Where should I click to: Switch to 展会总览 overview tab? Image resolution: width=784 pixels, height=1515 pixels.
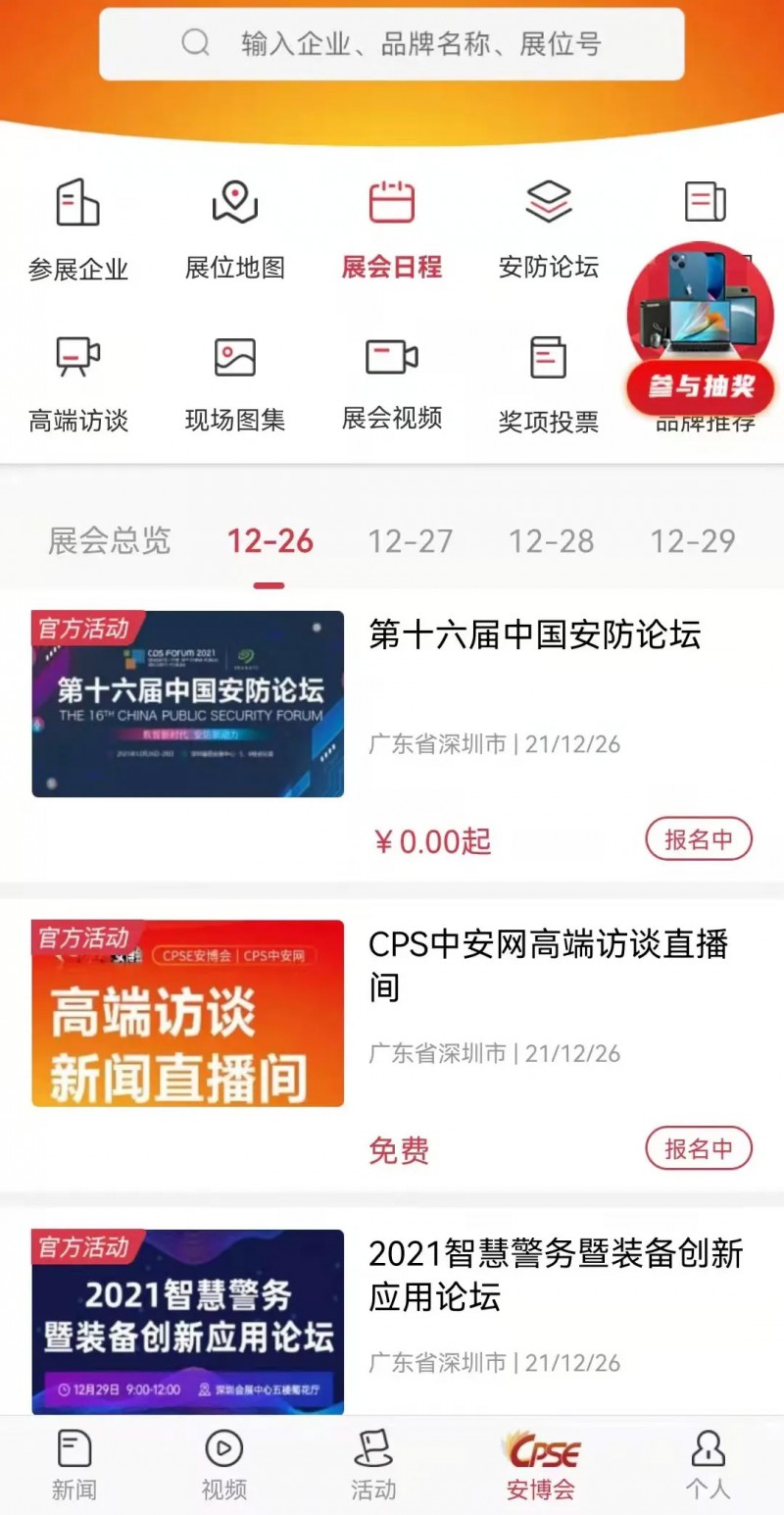click(x=109, y=541)
